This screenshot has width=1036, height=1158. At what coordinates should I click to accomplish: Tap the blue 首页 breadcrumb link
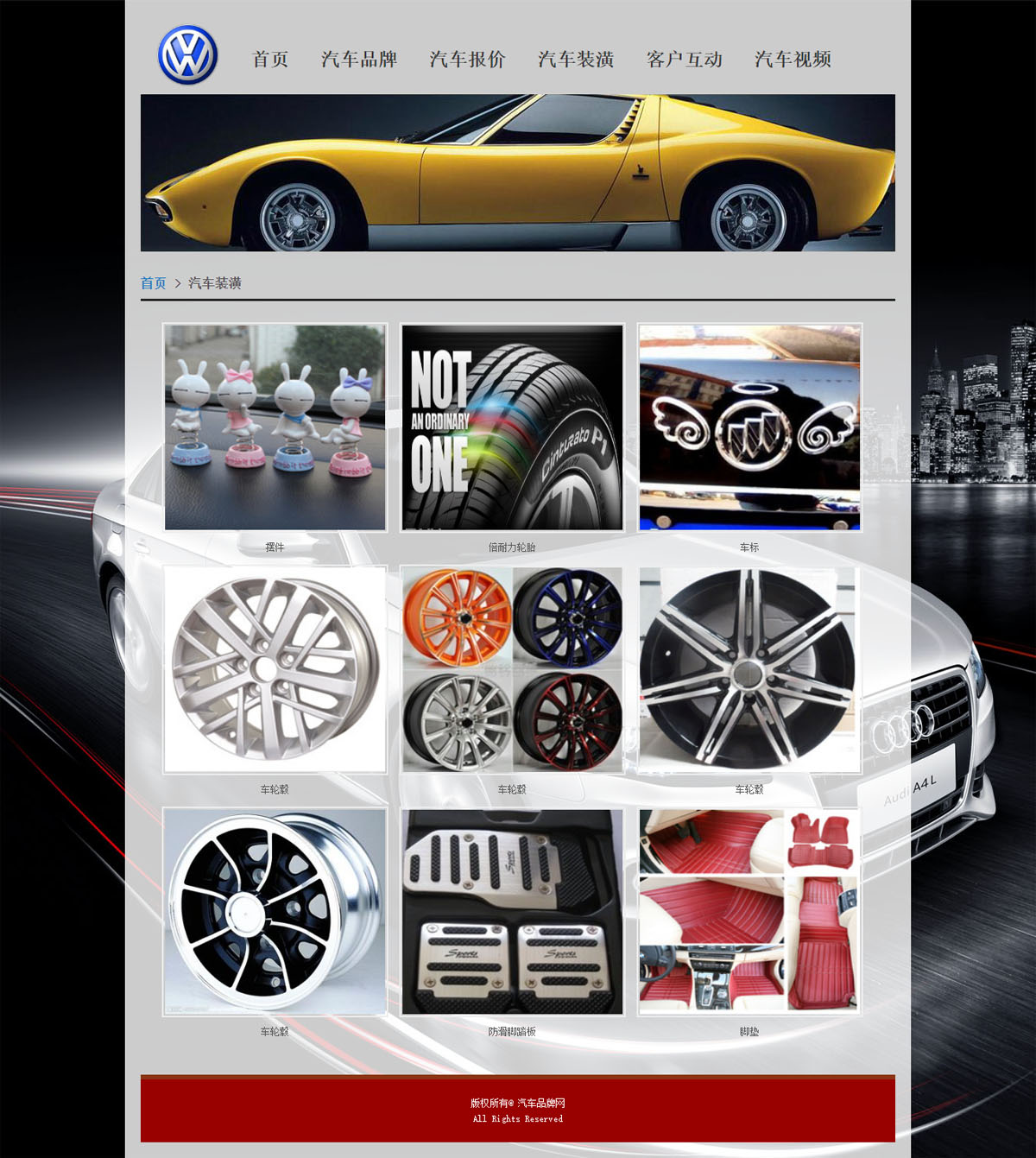coord(153,283)
